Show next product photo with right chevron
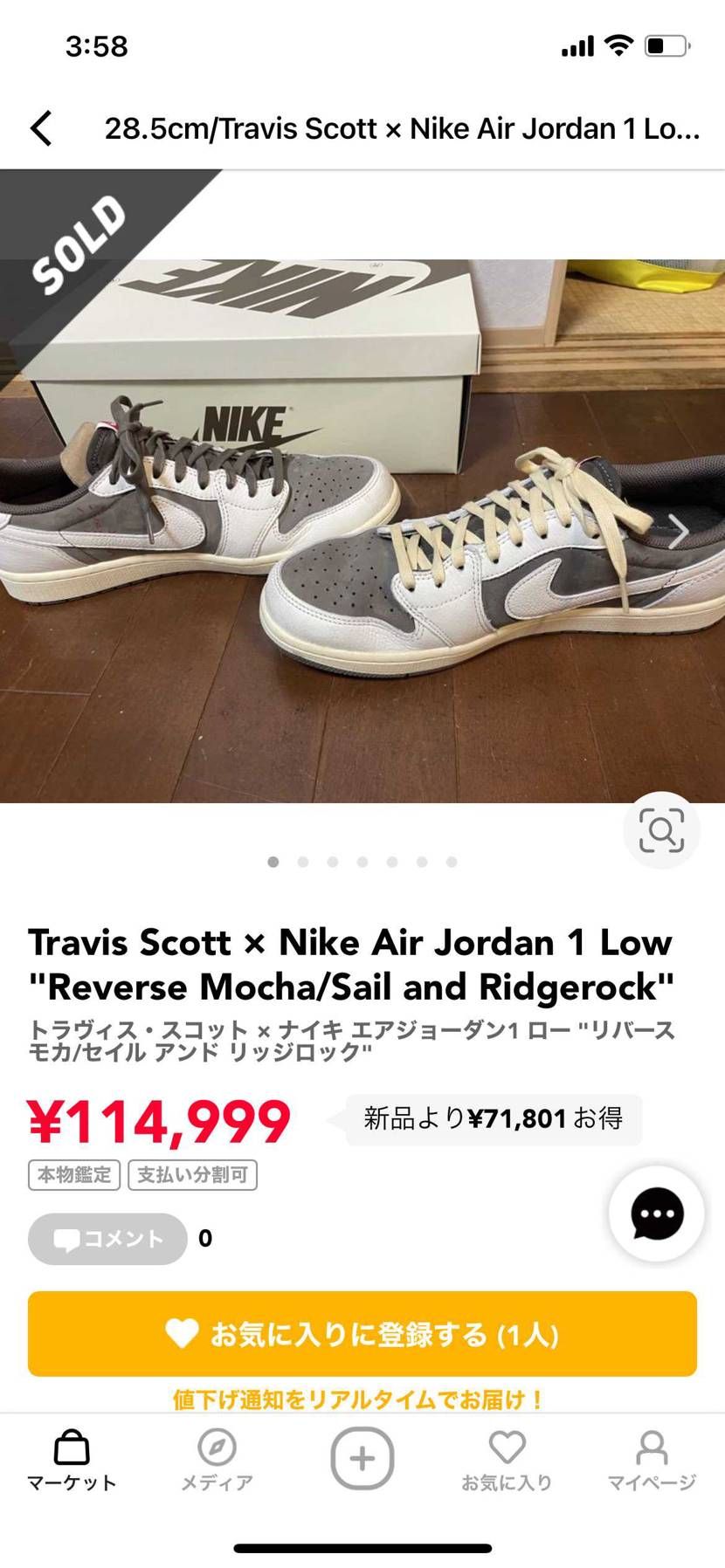The width and height of the screenshot is (725, 1568). tap(678, 531)
